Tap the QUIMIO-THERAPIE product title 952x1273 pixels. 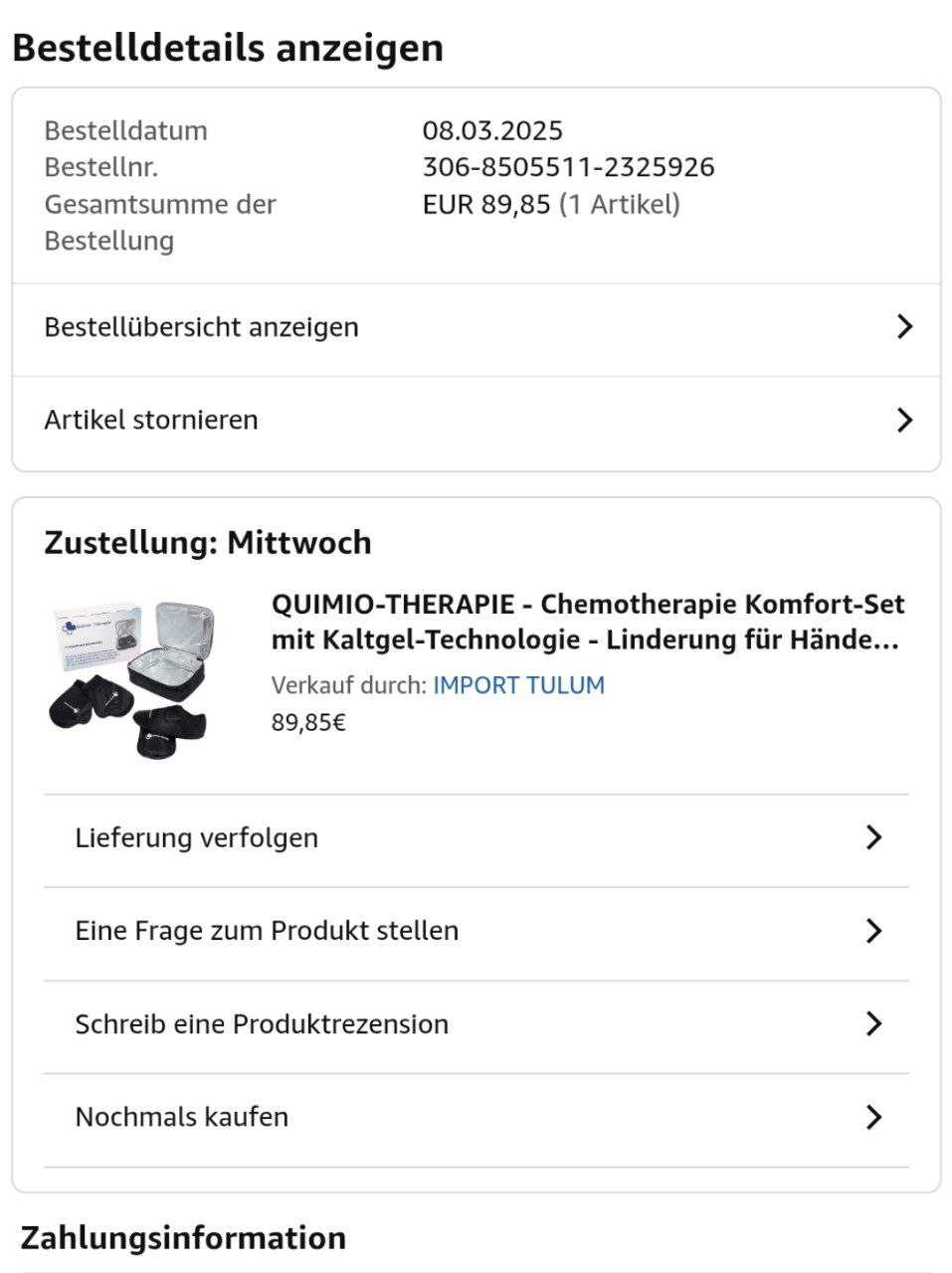coord(588,622)
